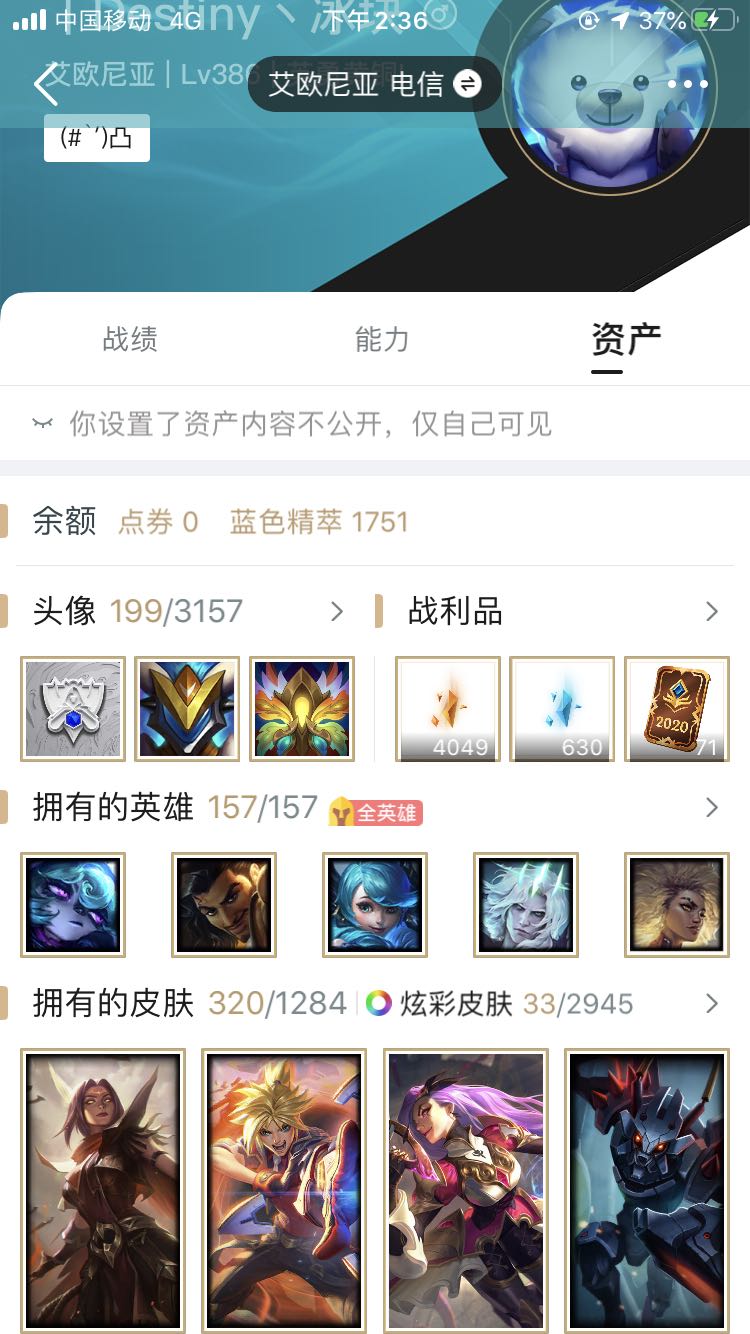Select the 资产 tab
The height and width of the screenshot is (1334, 750).
point(626,340)
